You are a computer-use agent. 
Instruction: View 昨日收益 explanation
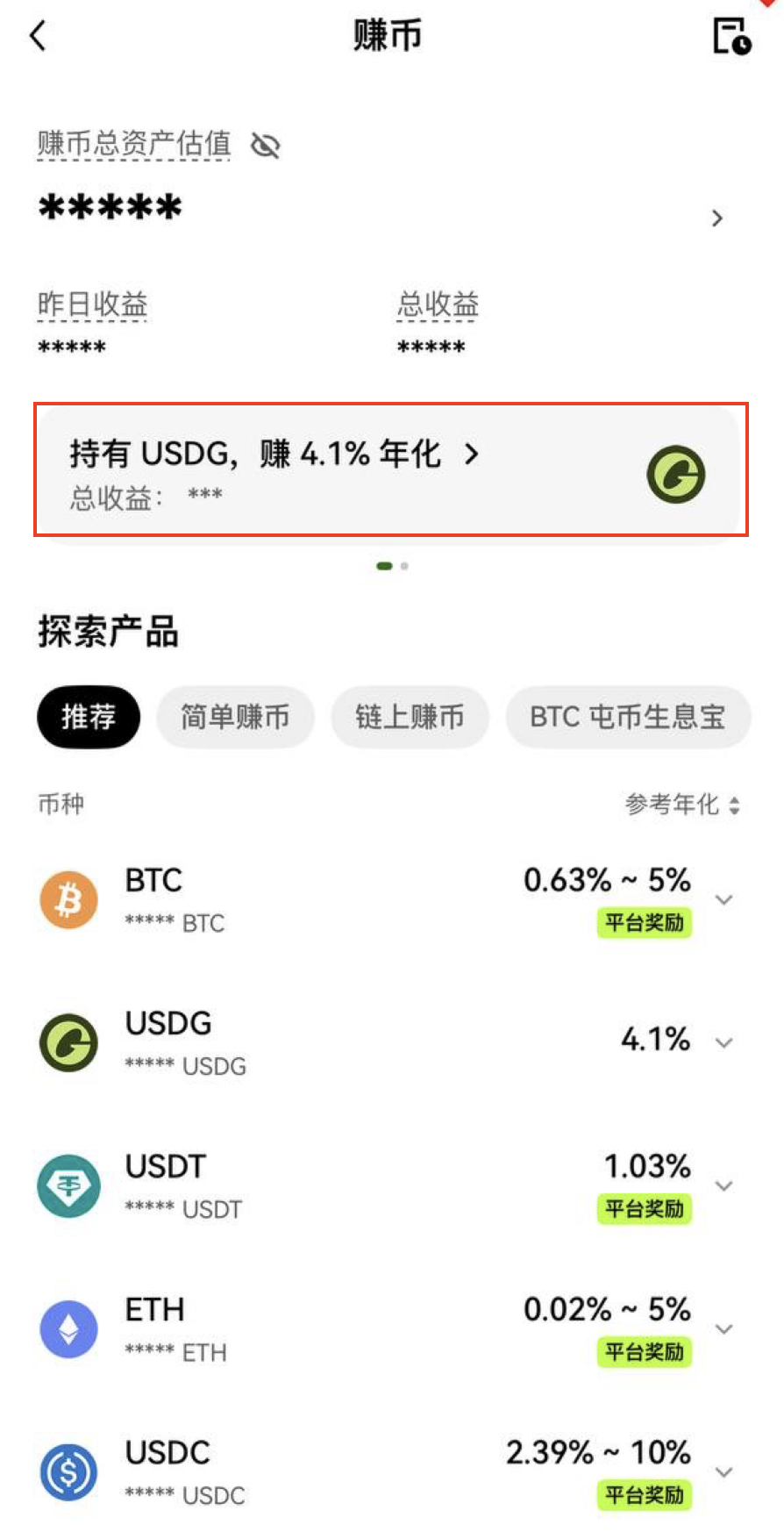pyautogui.click(x=92, y=304)
